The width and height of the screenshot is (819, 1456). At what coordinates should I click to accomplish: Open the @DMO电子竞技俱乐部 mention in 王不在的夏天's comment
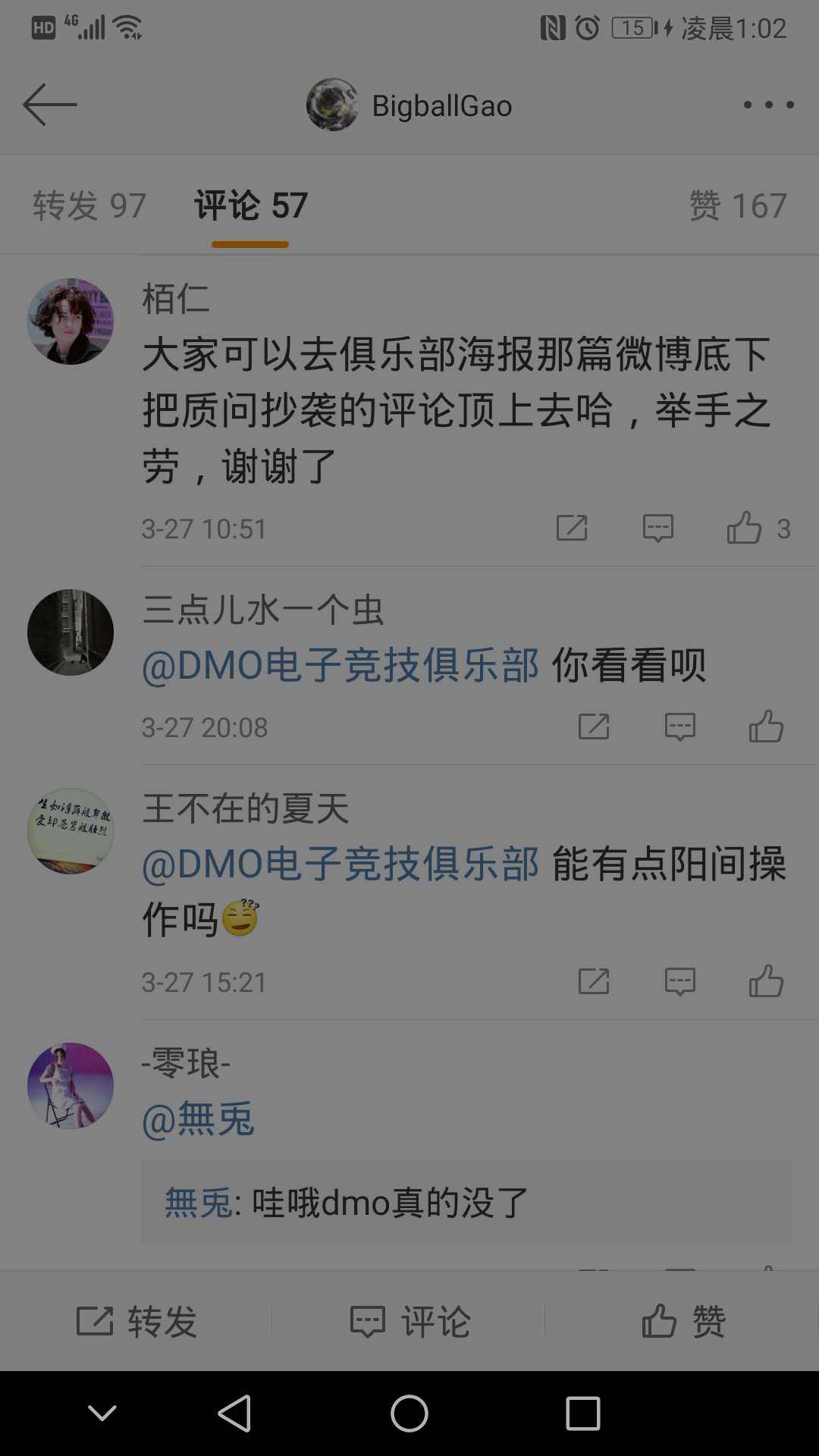pyautogui.click(x=340, y=864)
